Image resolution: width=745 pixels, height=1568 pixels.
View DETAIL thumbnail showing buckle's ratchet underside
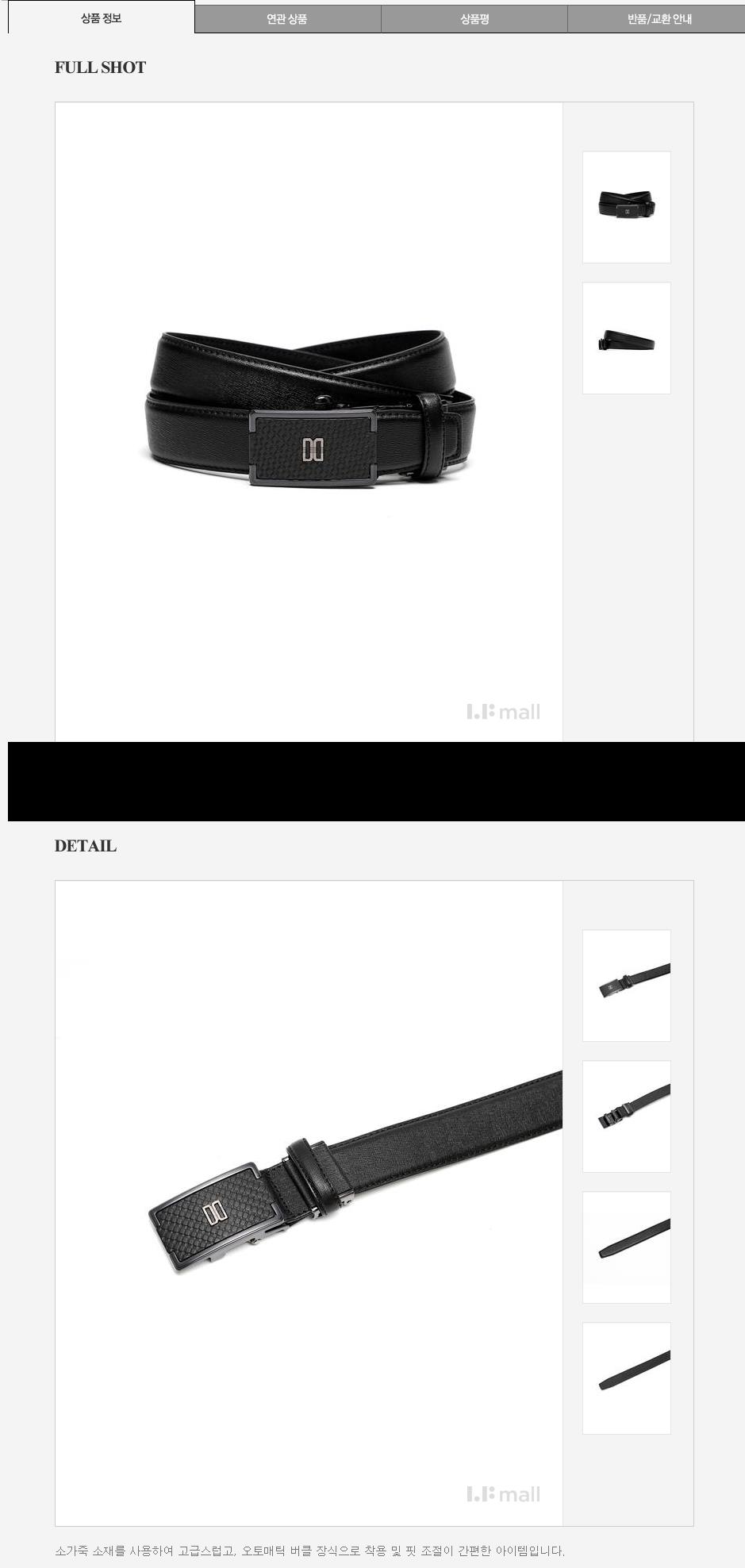(x=626, y=1116)
